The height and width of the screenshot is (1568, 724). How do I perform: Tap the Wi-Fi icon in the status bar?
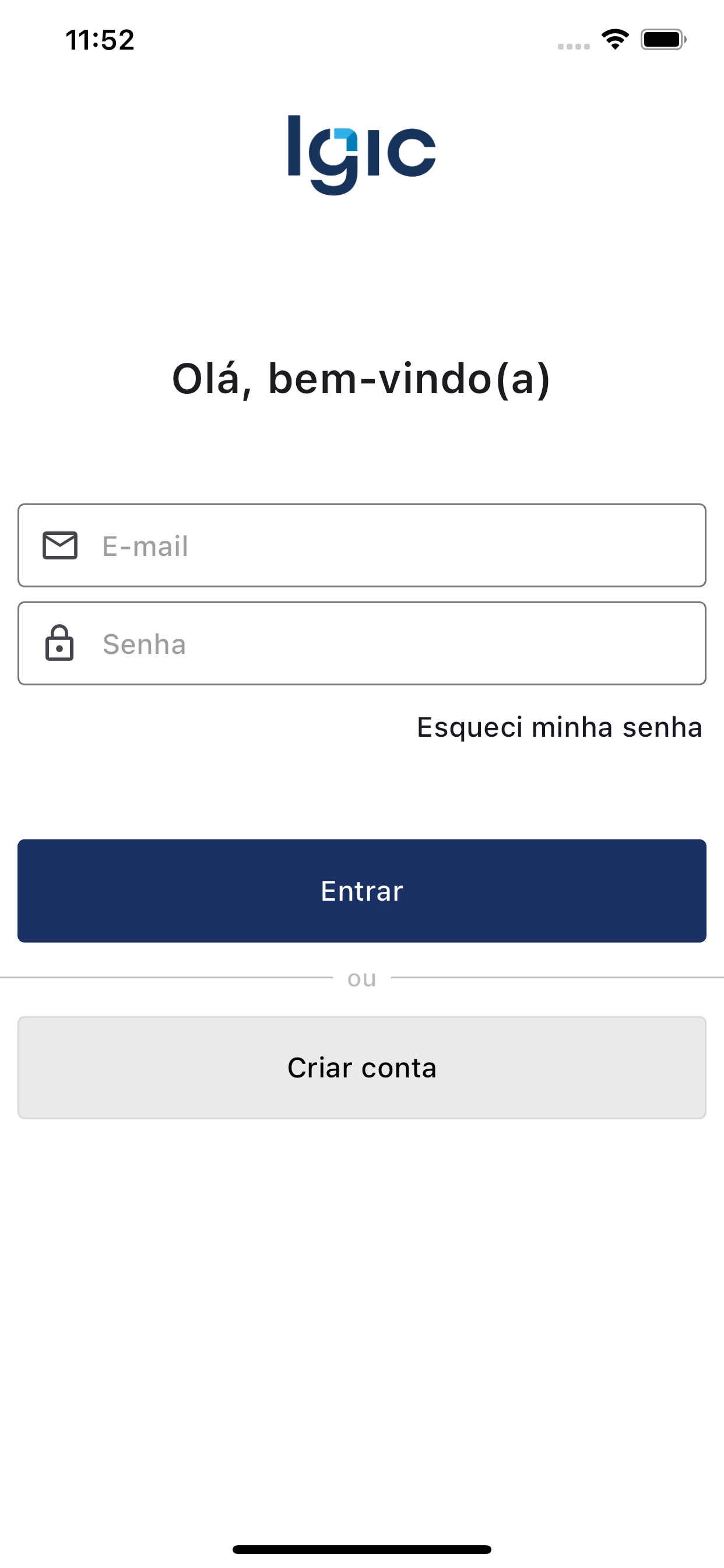pos(615,38)
